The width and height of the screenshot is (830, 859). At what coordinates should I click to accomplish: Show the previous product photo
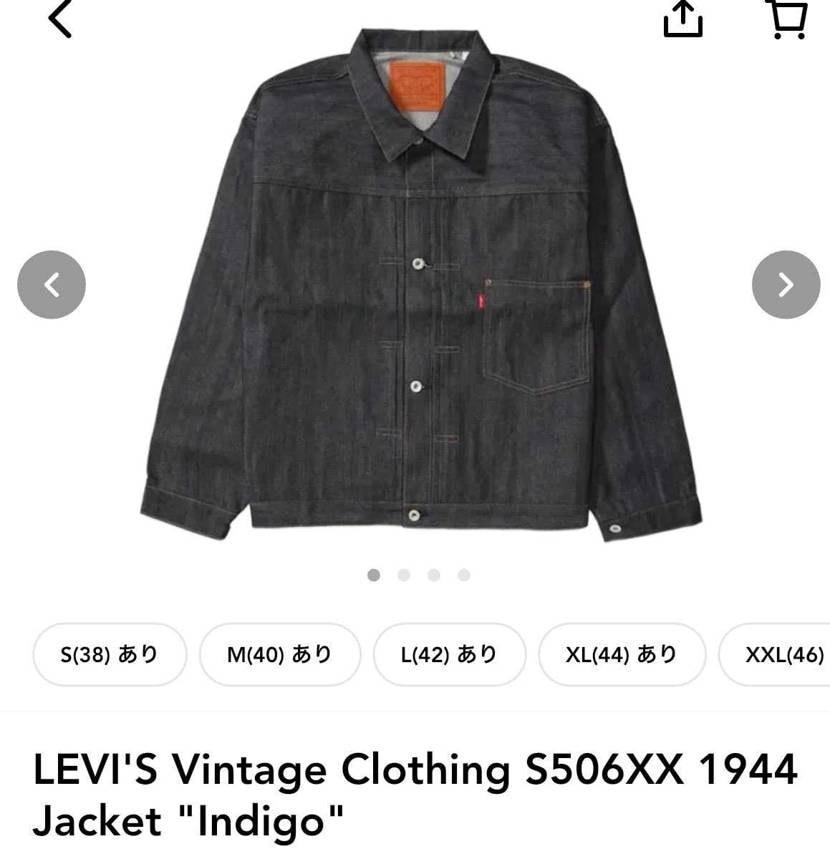[52, 285]
